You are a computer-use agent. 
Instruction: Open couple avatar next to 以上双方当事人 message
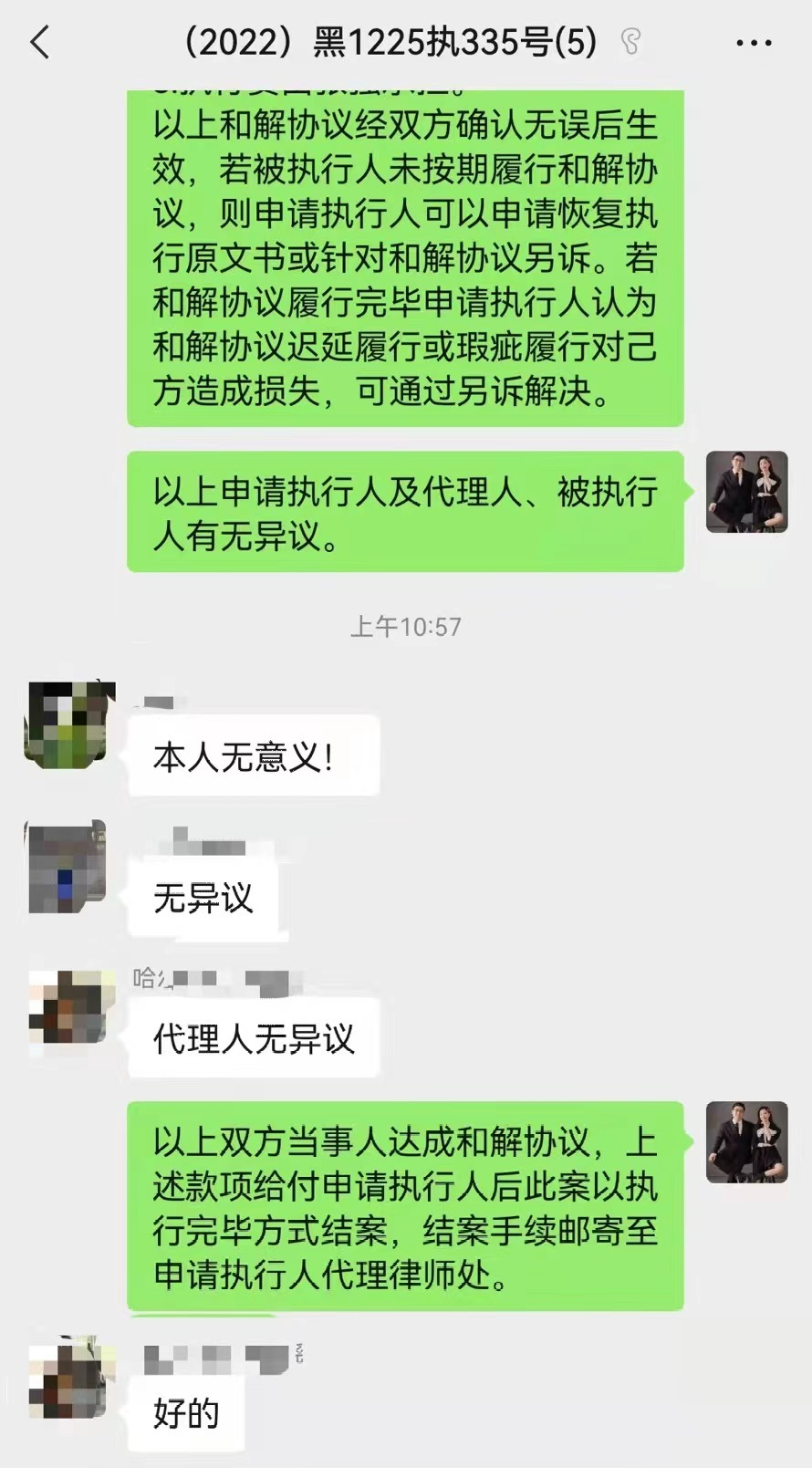tap(746, 1142)
